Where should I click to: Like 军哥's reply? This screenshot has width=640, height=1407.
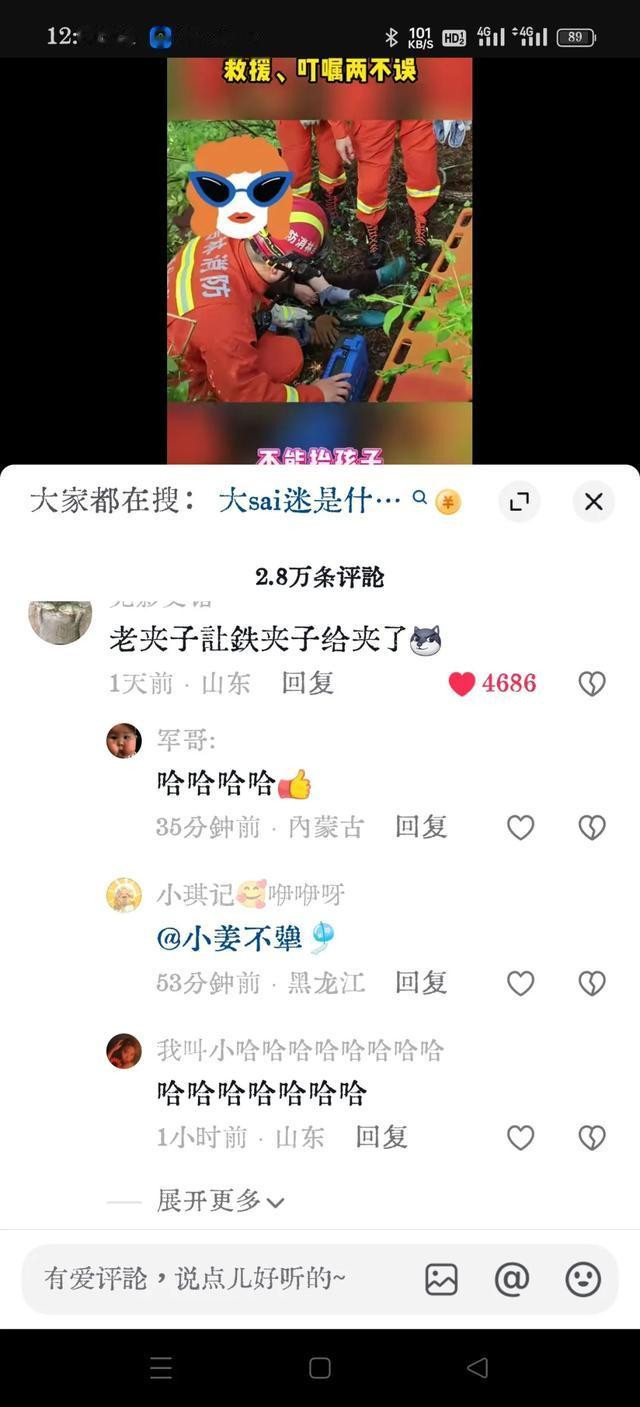pyautogui.click(x=520, y=828)
